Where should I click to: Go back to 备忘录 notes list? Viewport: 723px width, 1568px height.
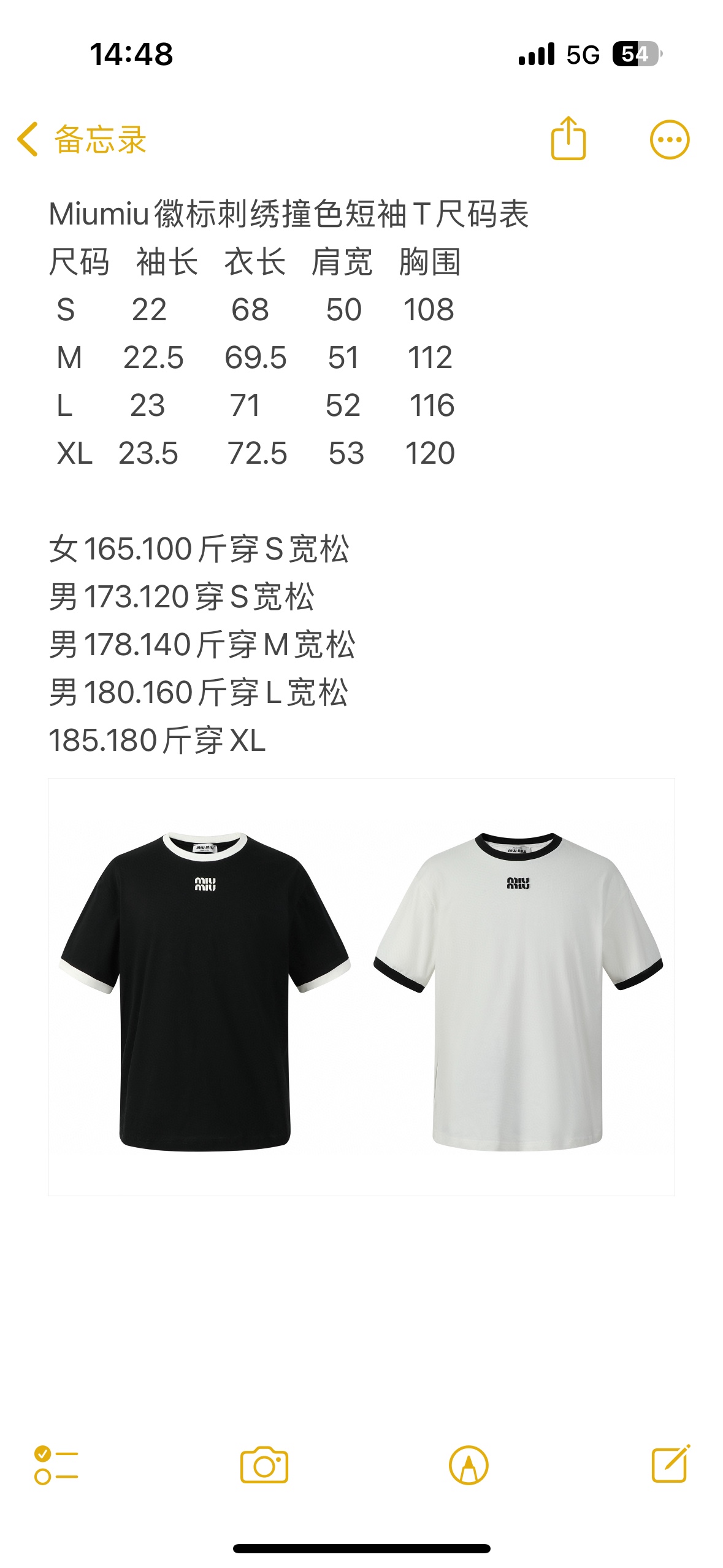tap(82, 139)
